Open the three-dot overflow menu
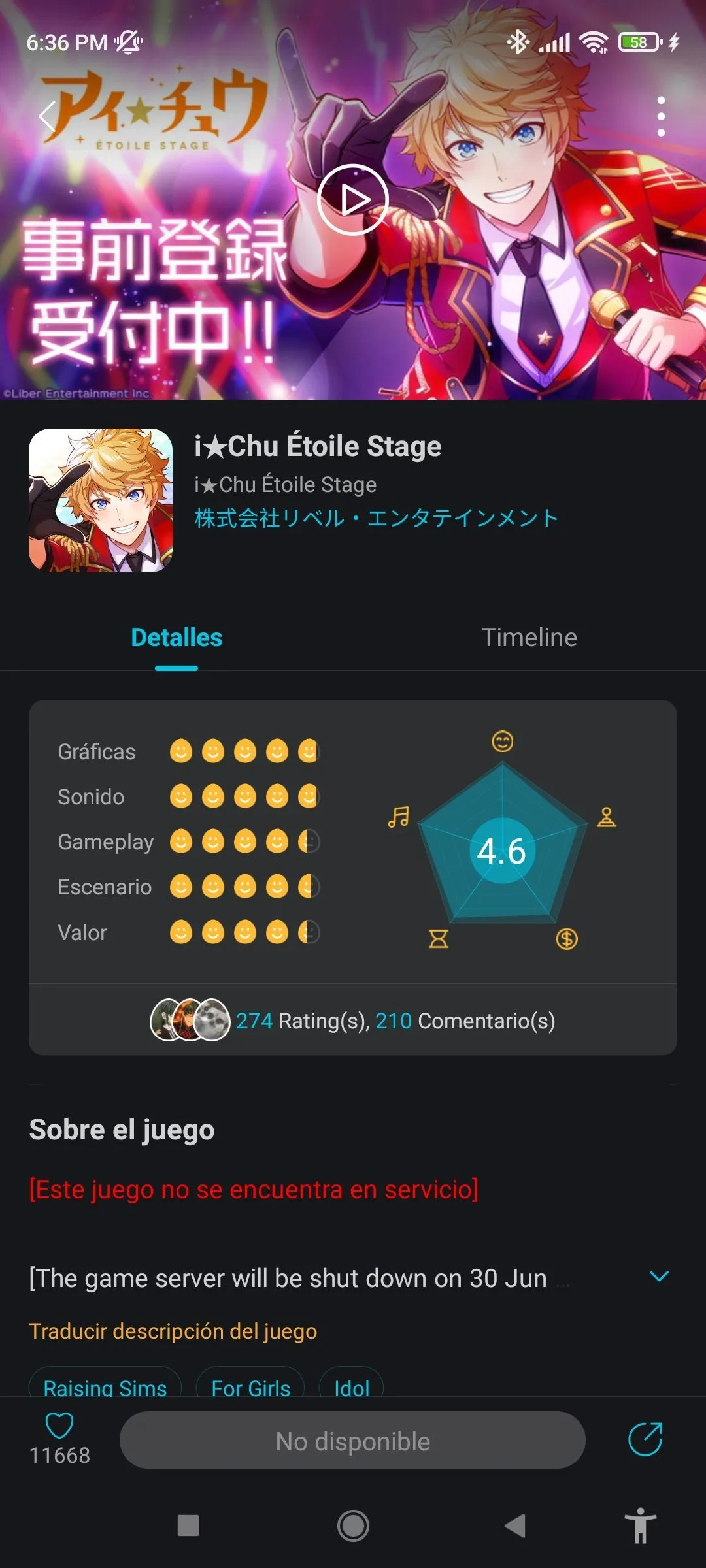 (661, 117)
